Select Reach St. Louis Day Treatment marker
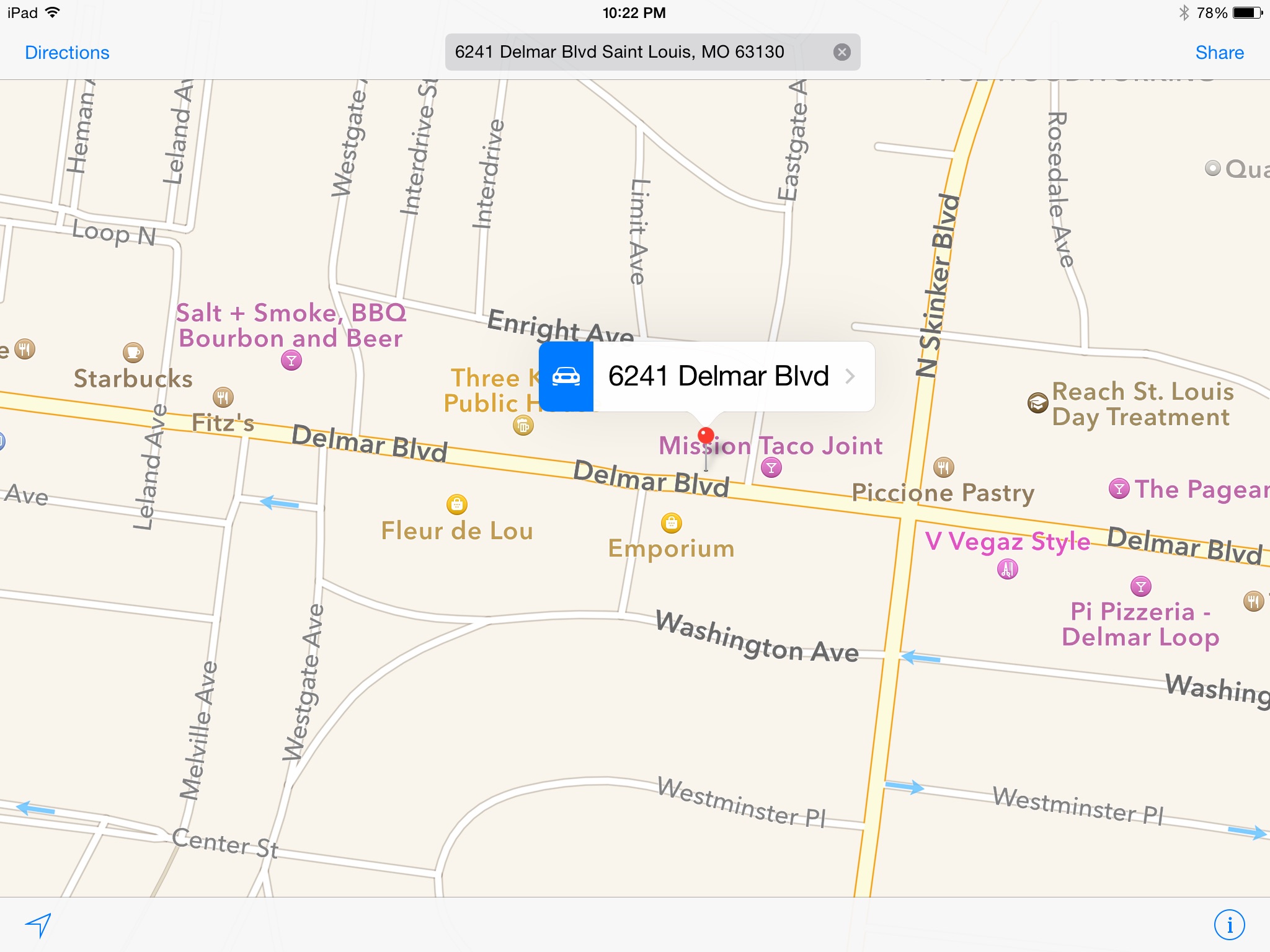The image size is (1270, 952). (x=1037, y=403)
